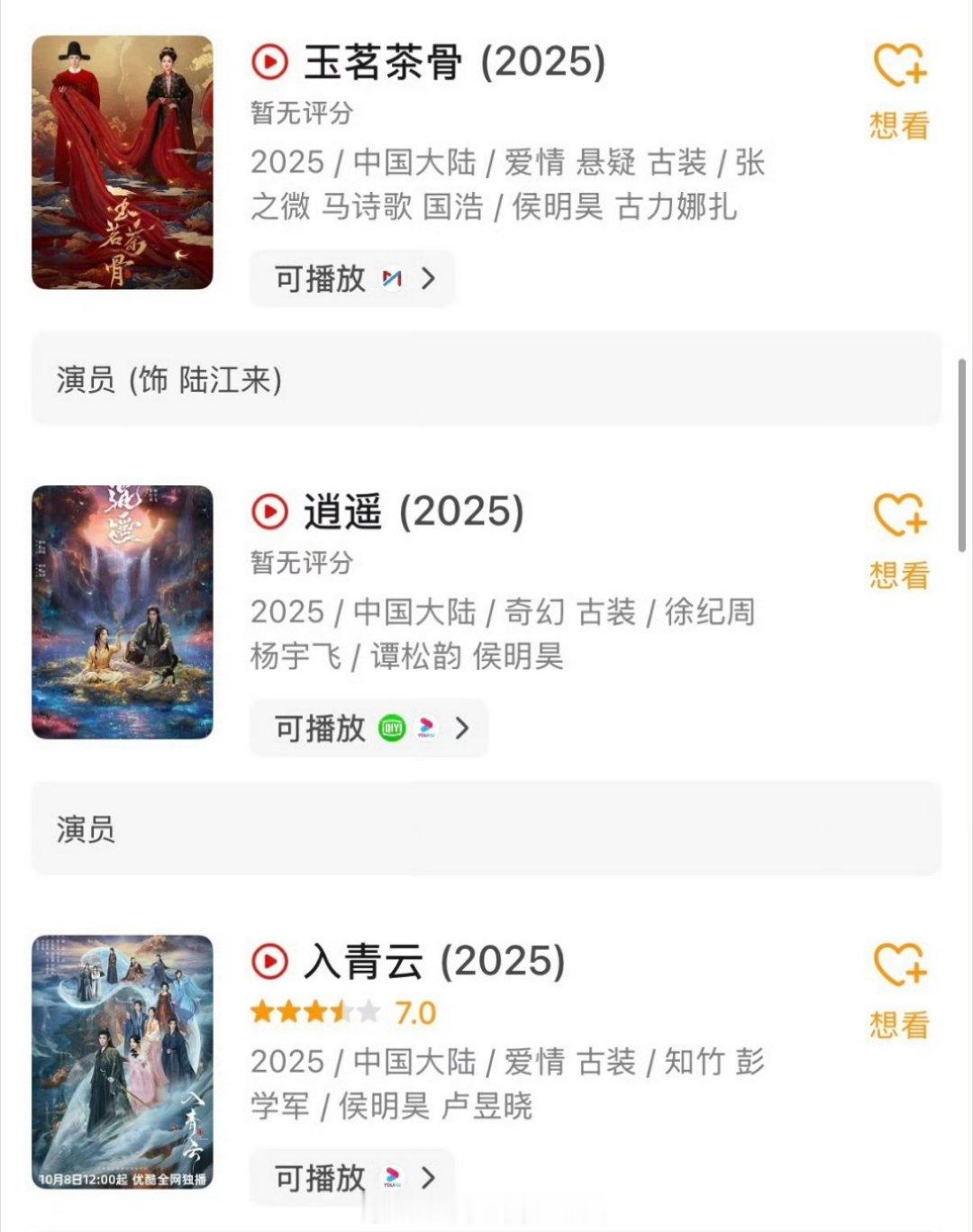Open the 逍遥 poster thumbnail
The image size is (973, 1232).
(123, 612)
